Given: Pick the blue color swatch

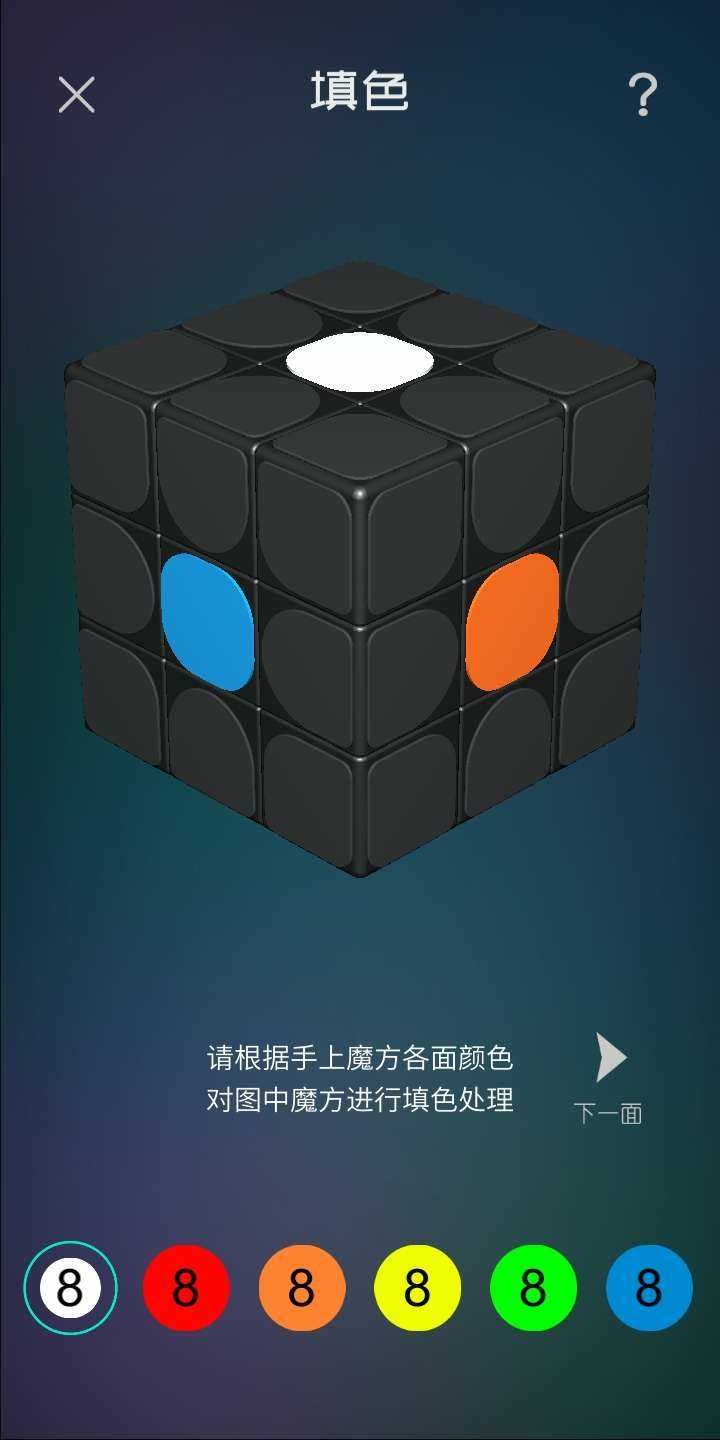Looking at the screenshot, I should 649,1288.
